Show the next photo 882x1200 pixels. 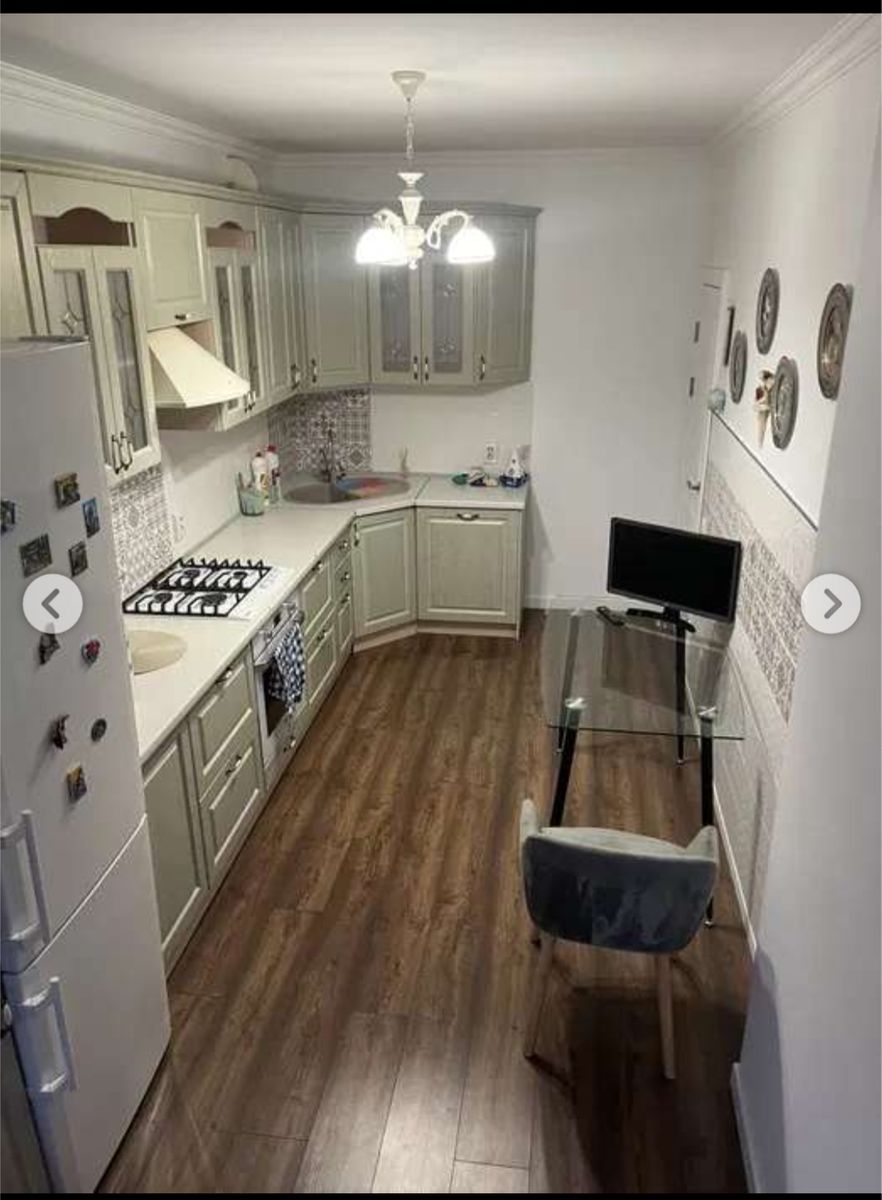pyautogui.click(x=830, y=603)
